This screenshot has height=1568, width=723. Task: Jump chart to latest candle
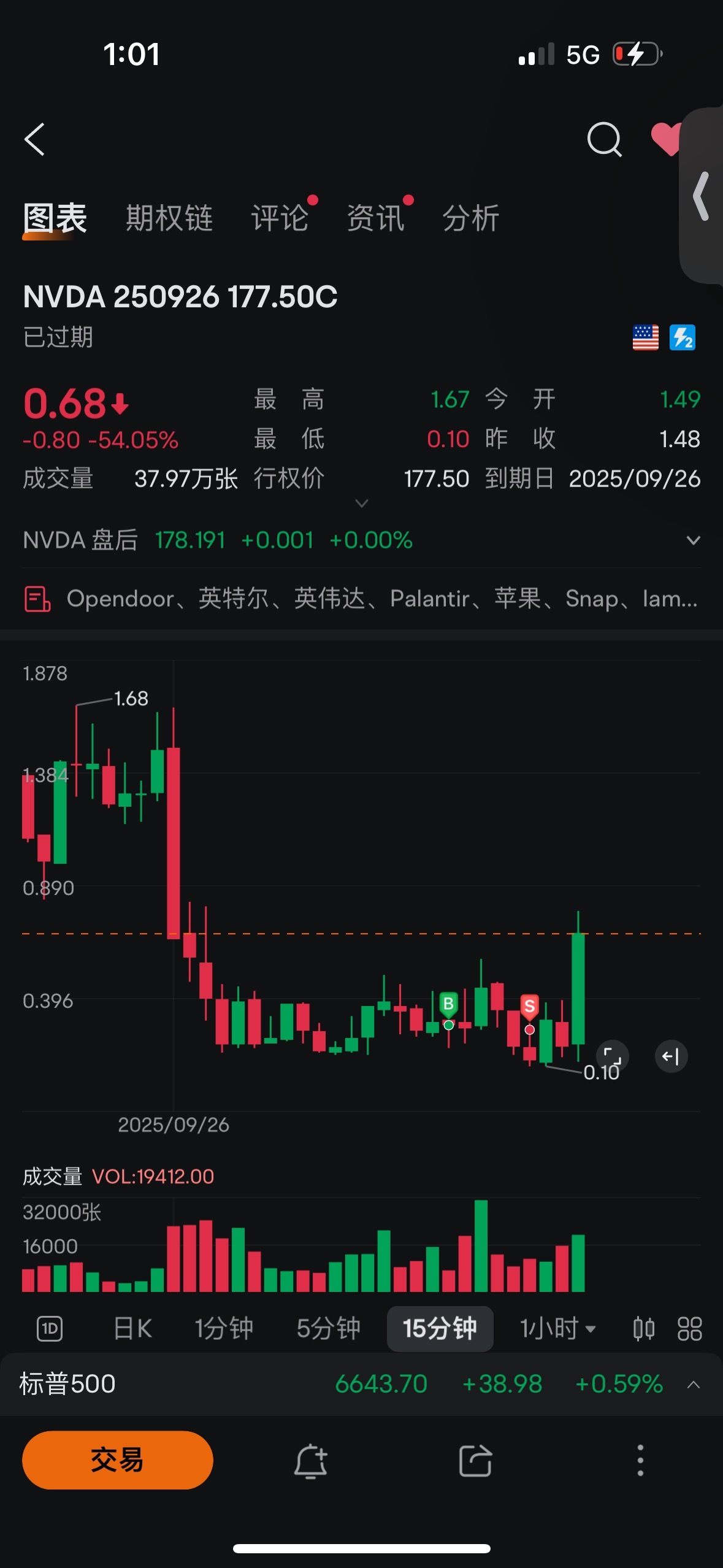coord(671,1056)
